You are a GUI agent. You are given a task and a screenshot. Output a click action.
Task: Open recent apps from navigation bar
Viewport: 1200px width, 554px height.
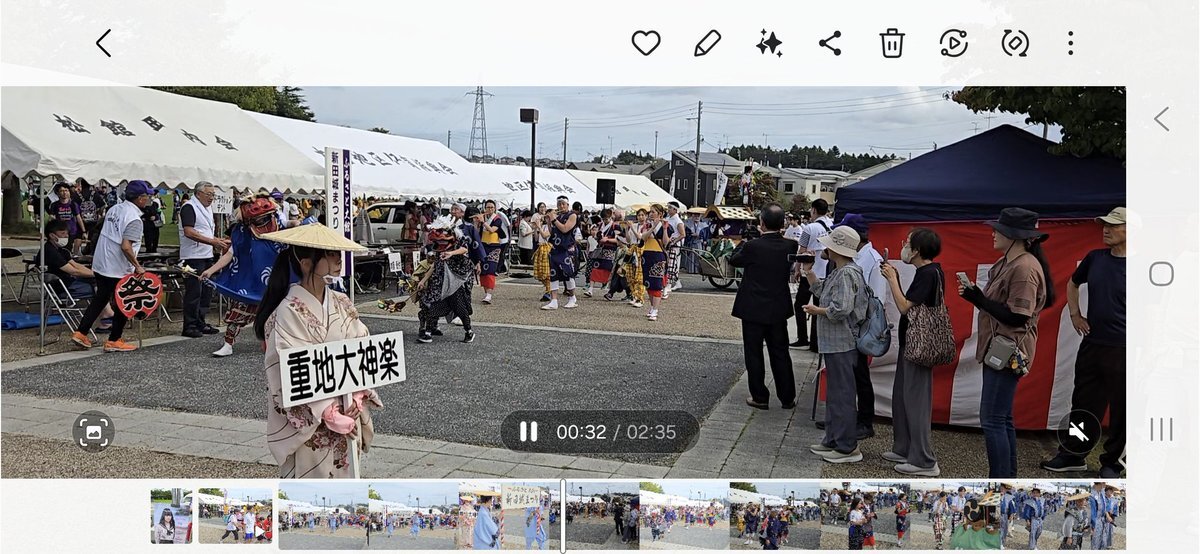pyautogui.click(x=1161, y=429)
